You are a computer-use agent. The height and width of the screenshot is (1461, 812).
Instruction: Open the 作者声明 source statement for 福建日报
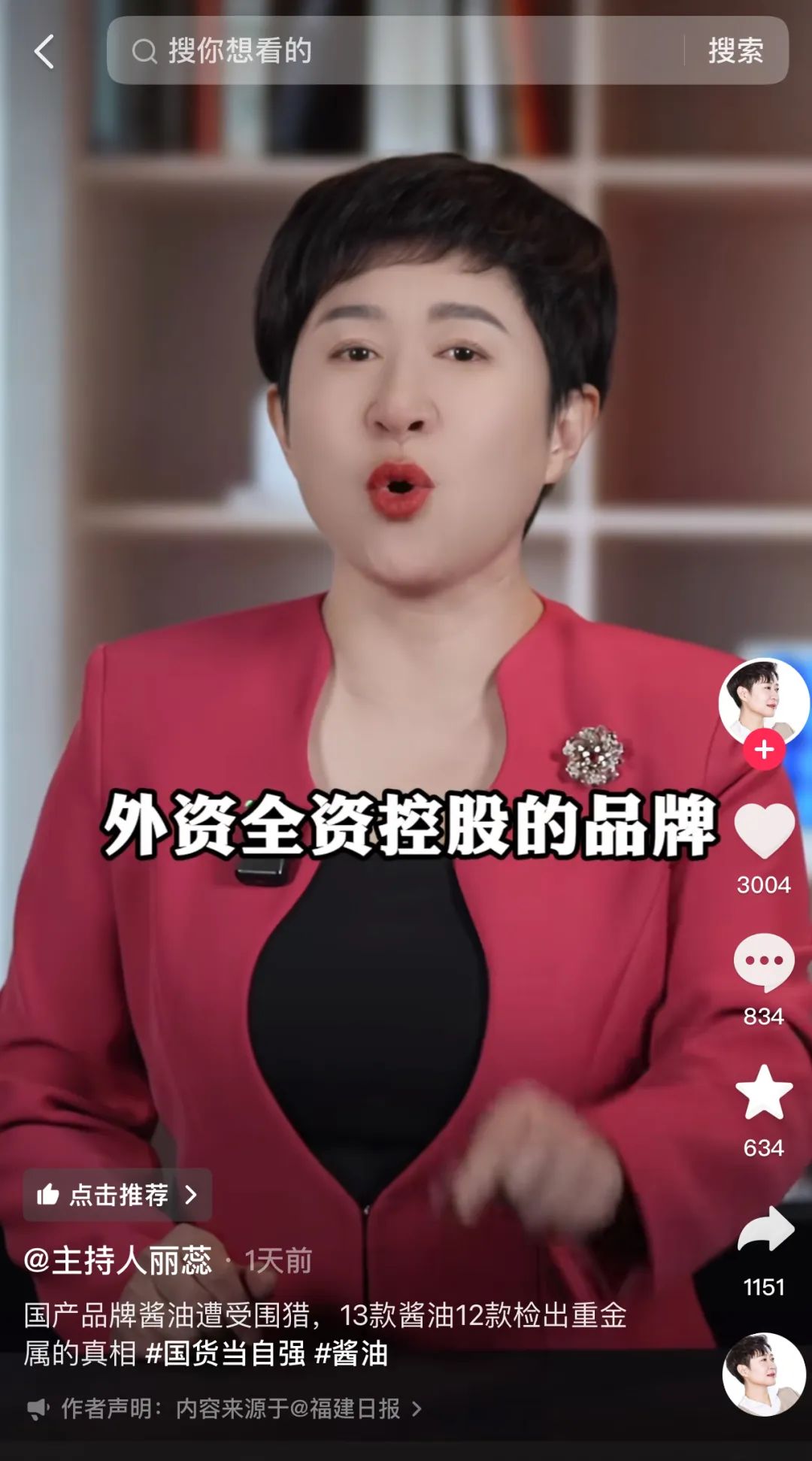(x=226, y=1408)
